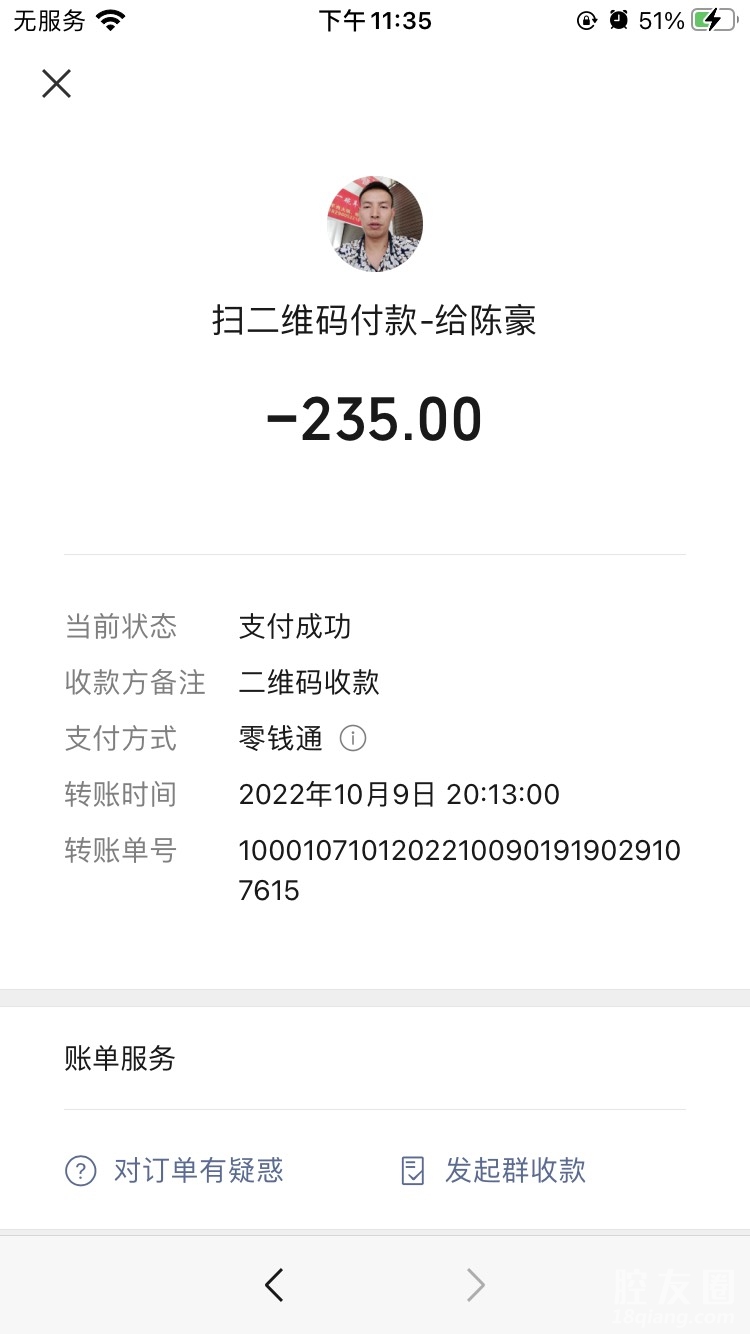
Task: Close the payment detail page
Action: pyautogui.click(x=57, y=84)
